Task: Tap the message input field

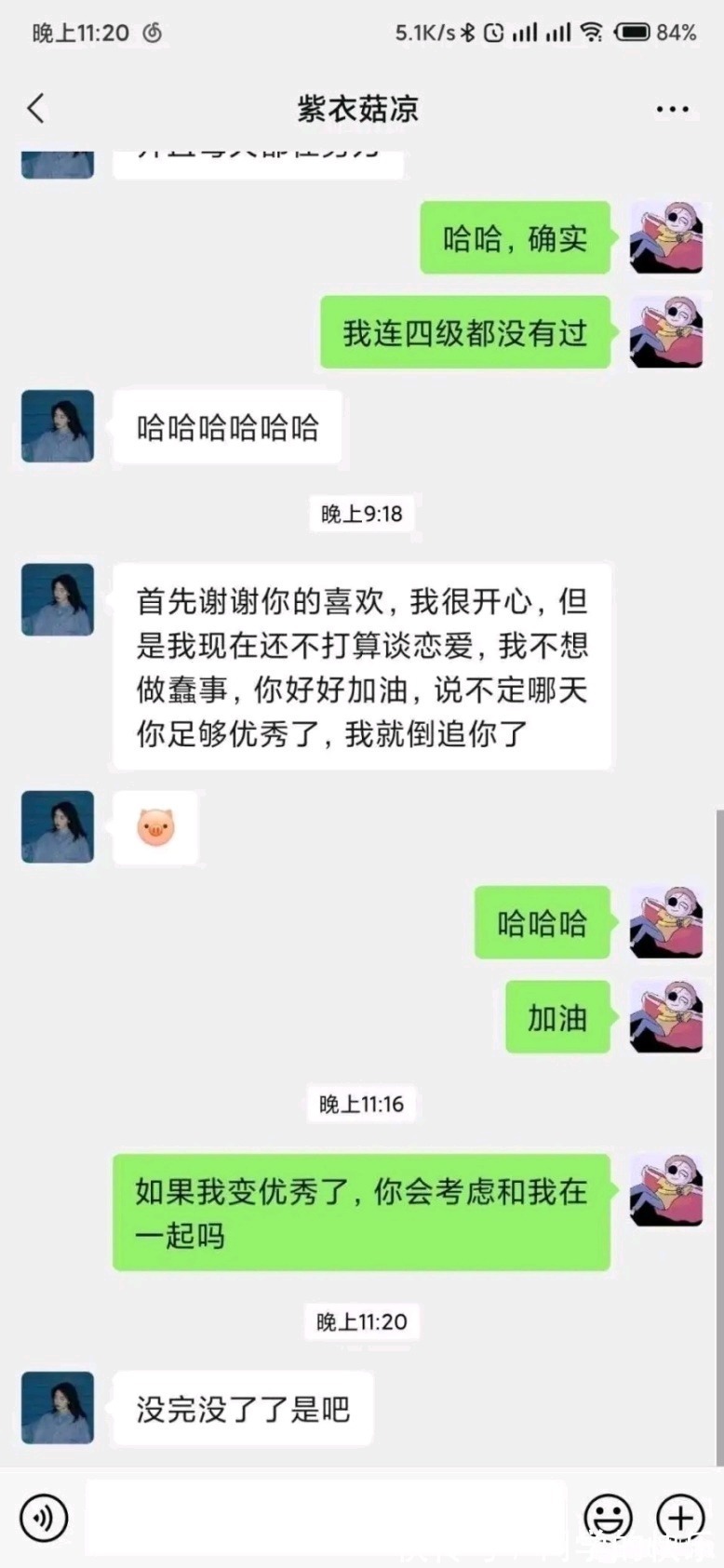Action: click(326, 1517)
